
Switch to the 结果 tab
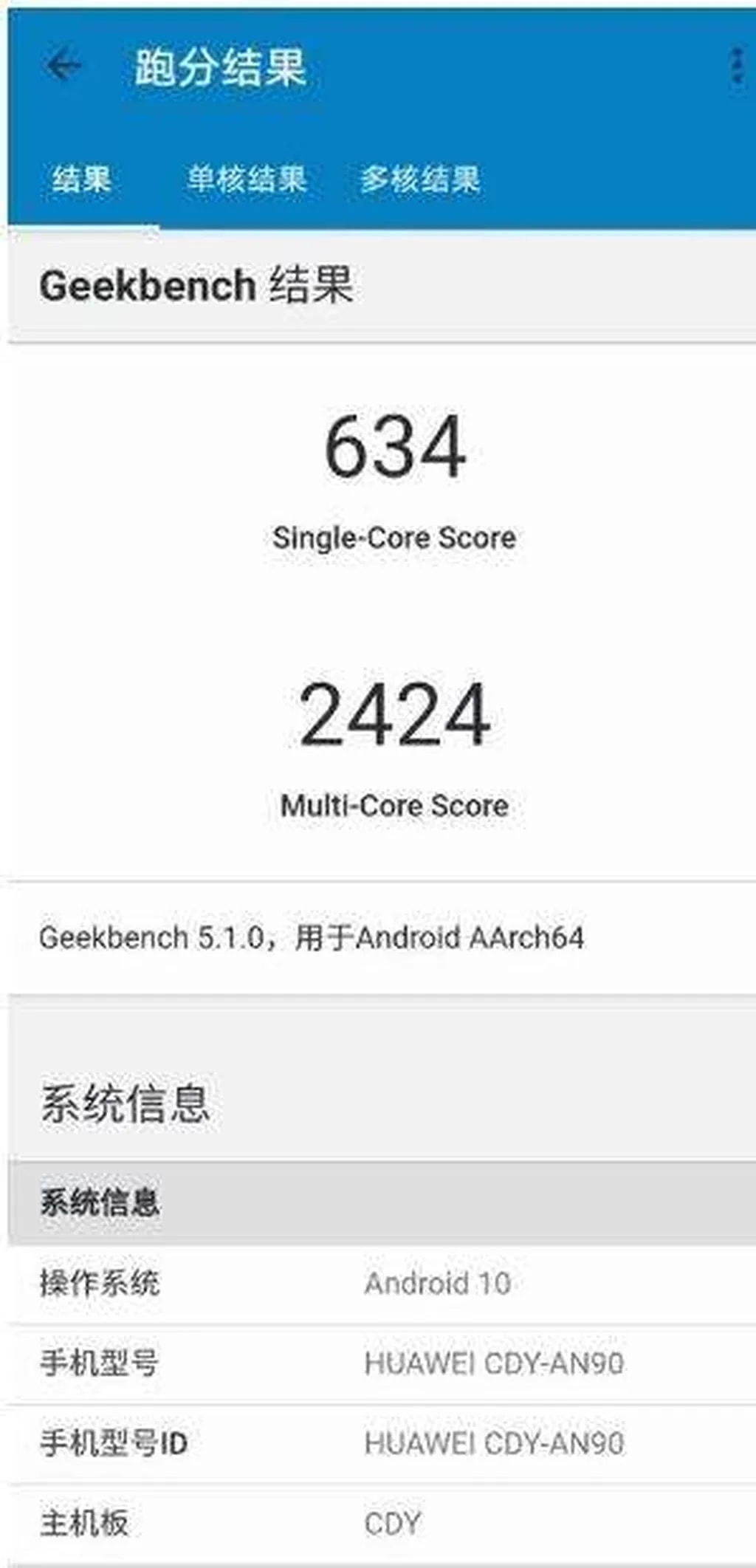click(x=82, y=179)
